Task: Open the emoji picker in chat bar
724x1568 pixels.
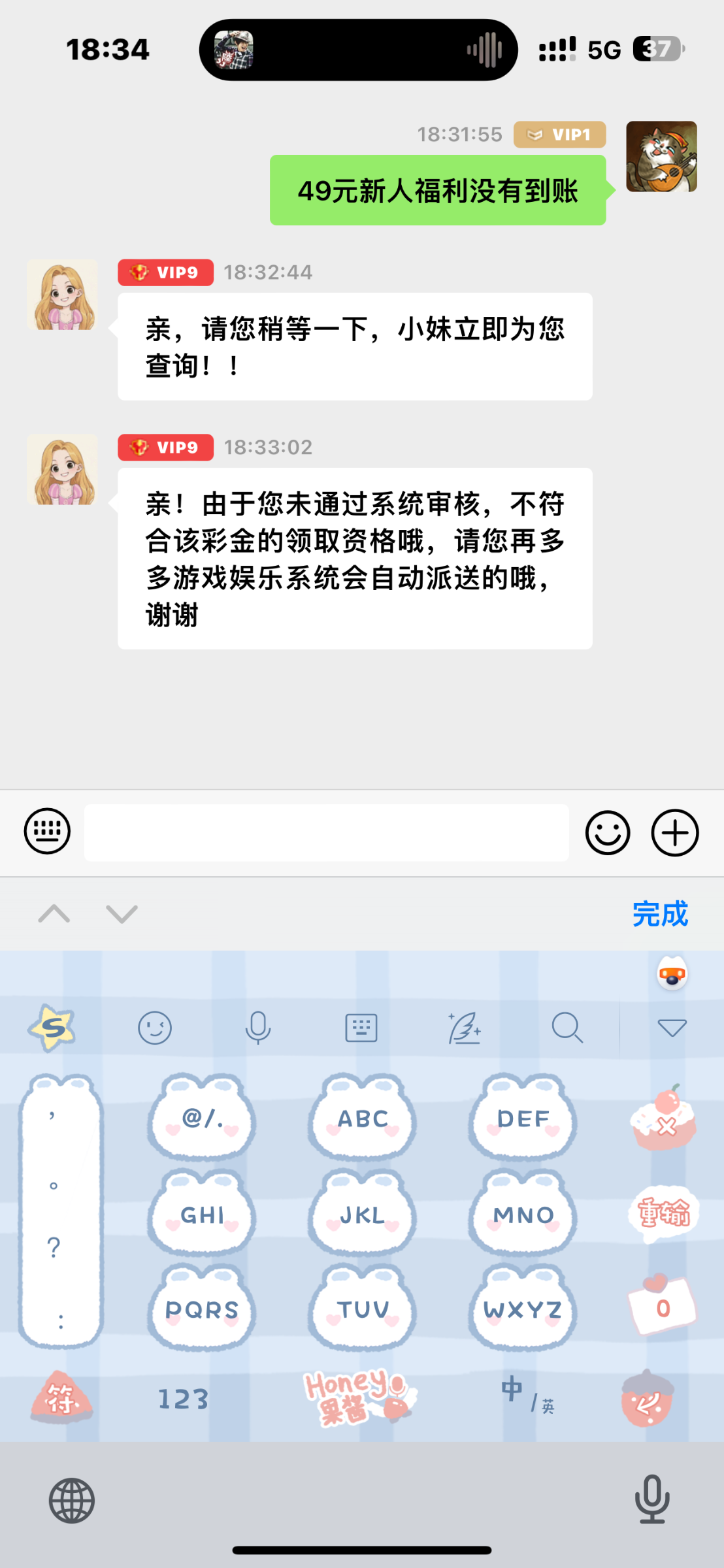Action: [608, 832]
